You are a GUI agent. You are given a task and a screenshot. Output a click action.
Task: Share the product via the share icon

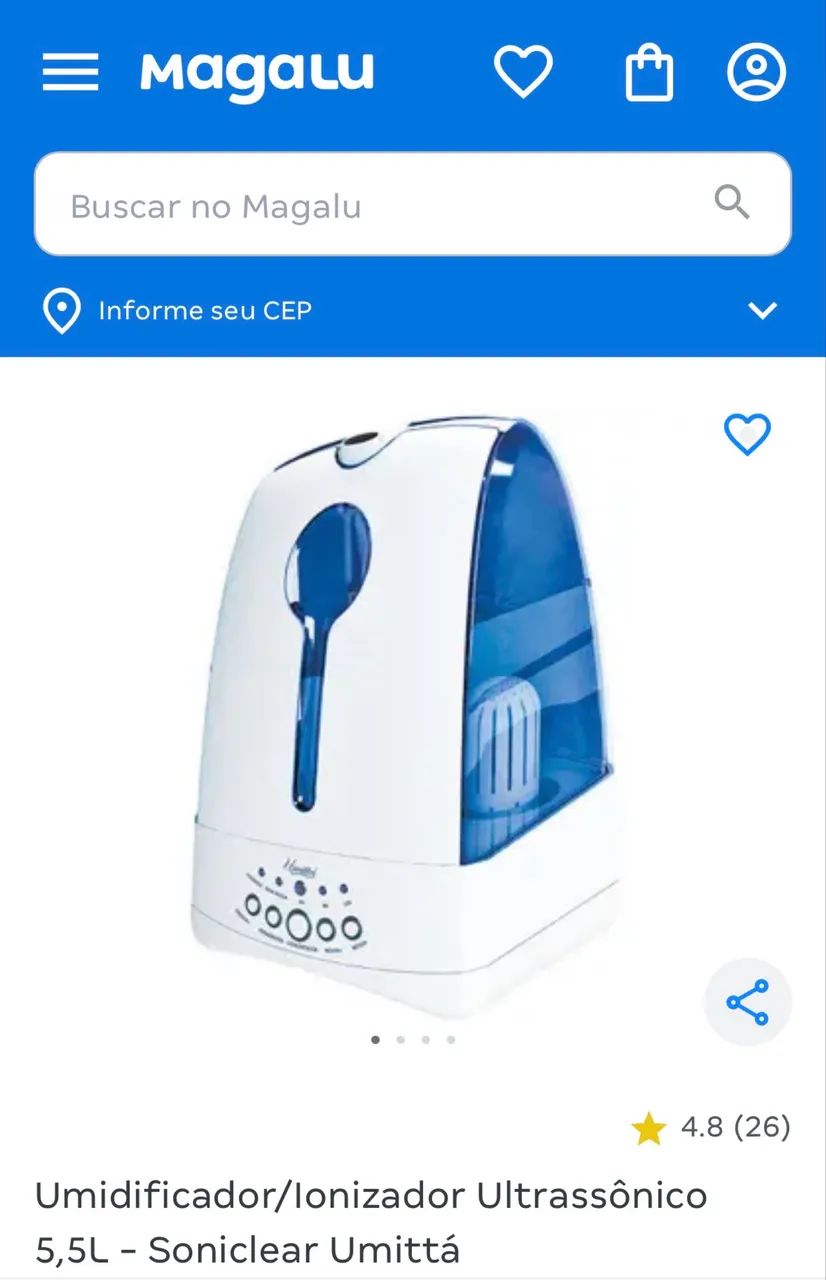tap(748, 1000)
